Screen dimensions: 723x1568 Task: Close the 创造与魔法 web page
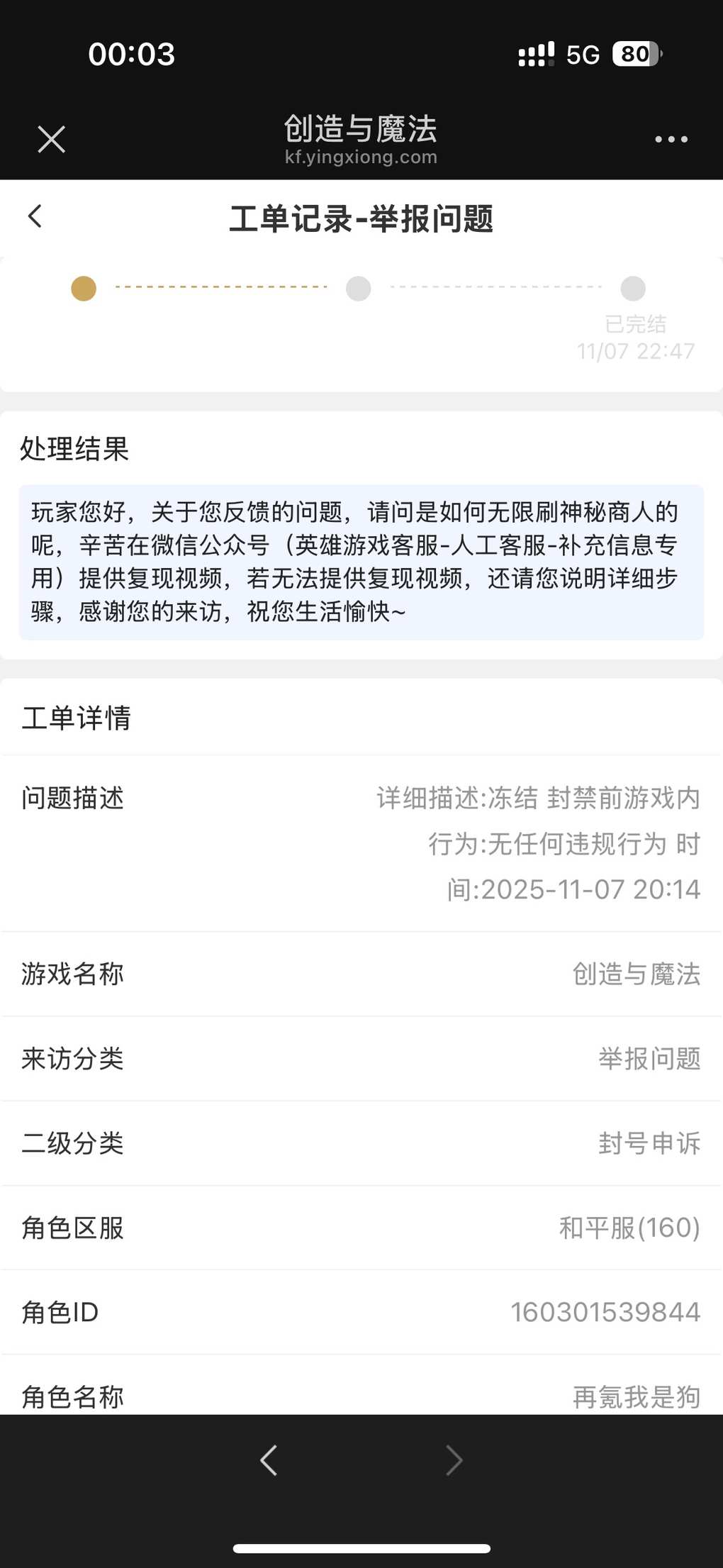click(x=51, y=139)
